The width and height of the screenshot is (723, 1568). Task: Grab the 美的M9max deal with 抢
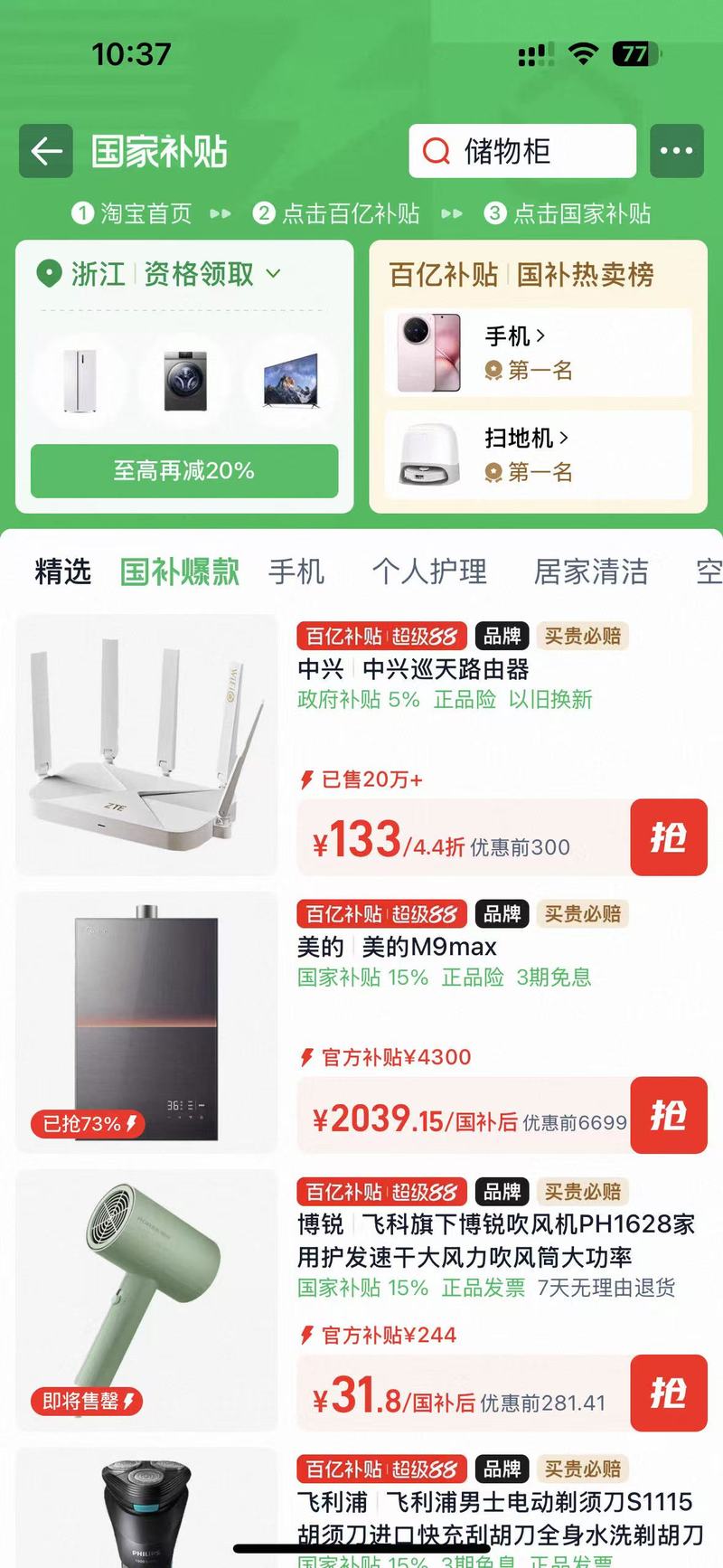point(668,1115)
